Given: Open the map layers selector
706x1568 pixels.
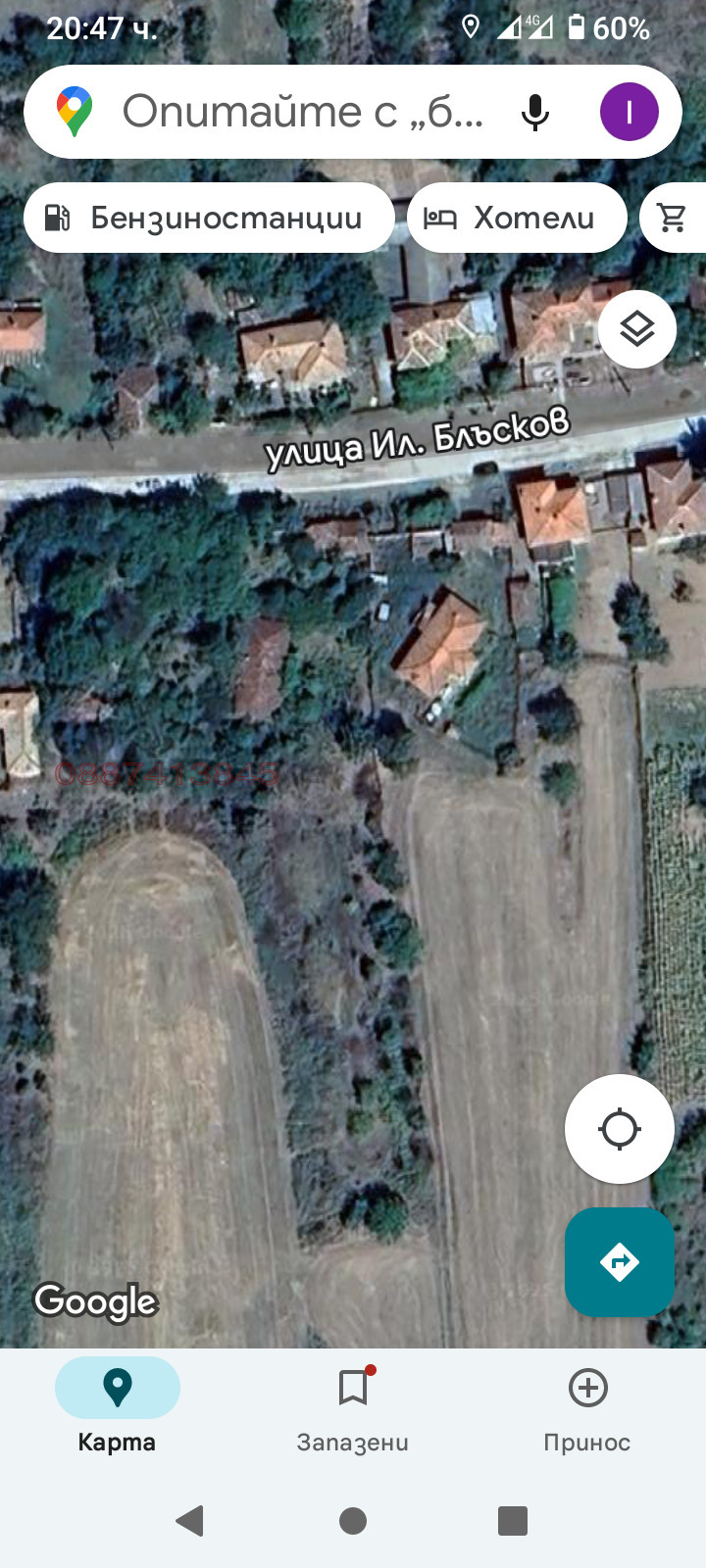Looking at the screenshot, I should point(637,329).
